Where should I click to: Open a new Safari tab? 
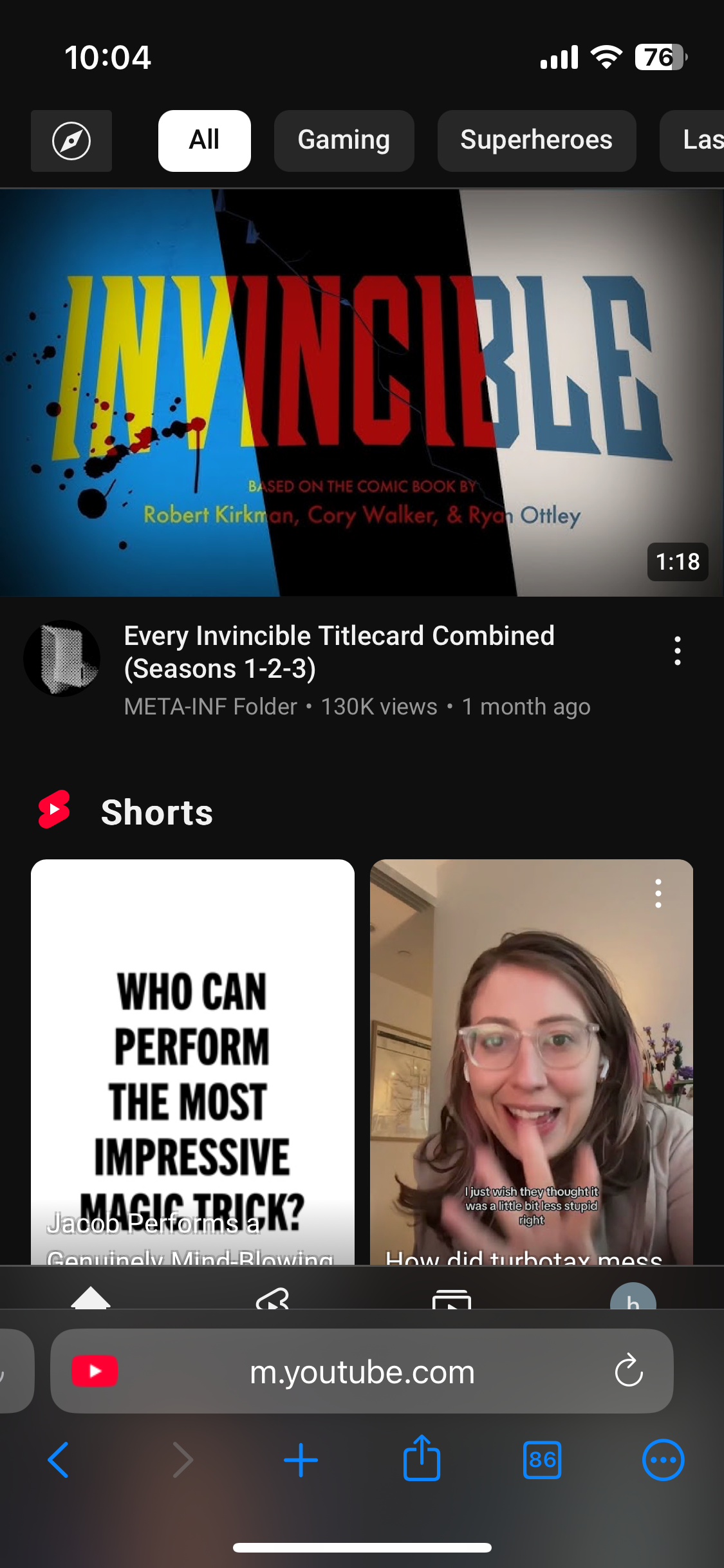pos(301,1460)
